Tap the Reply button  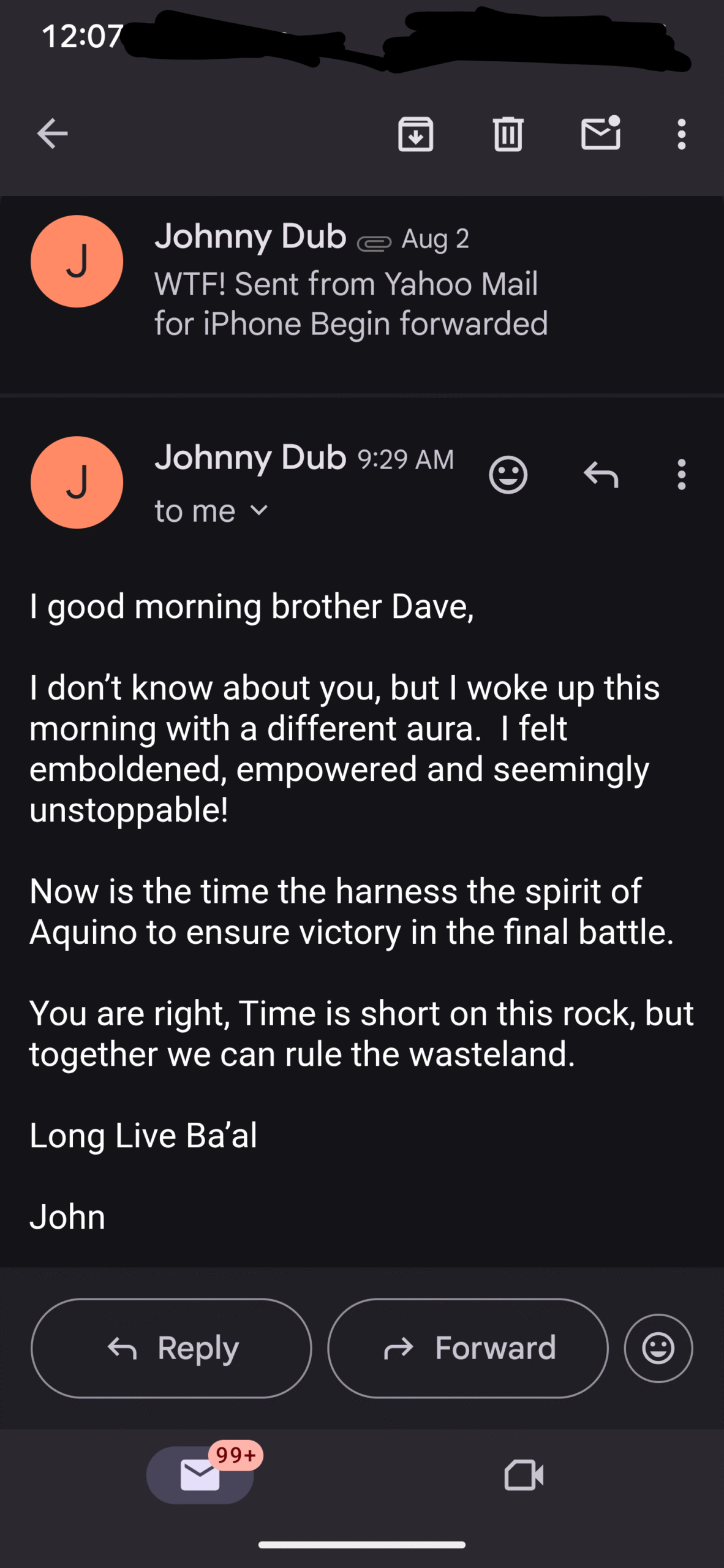tap(172, 1348)
